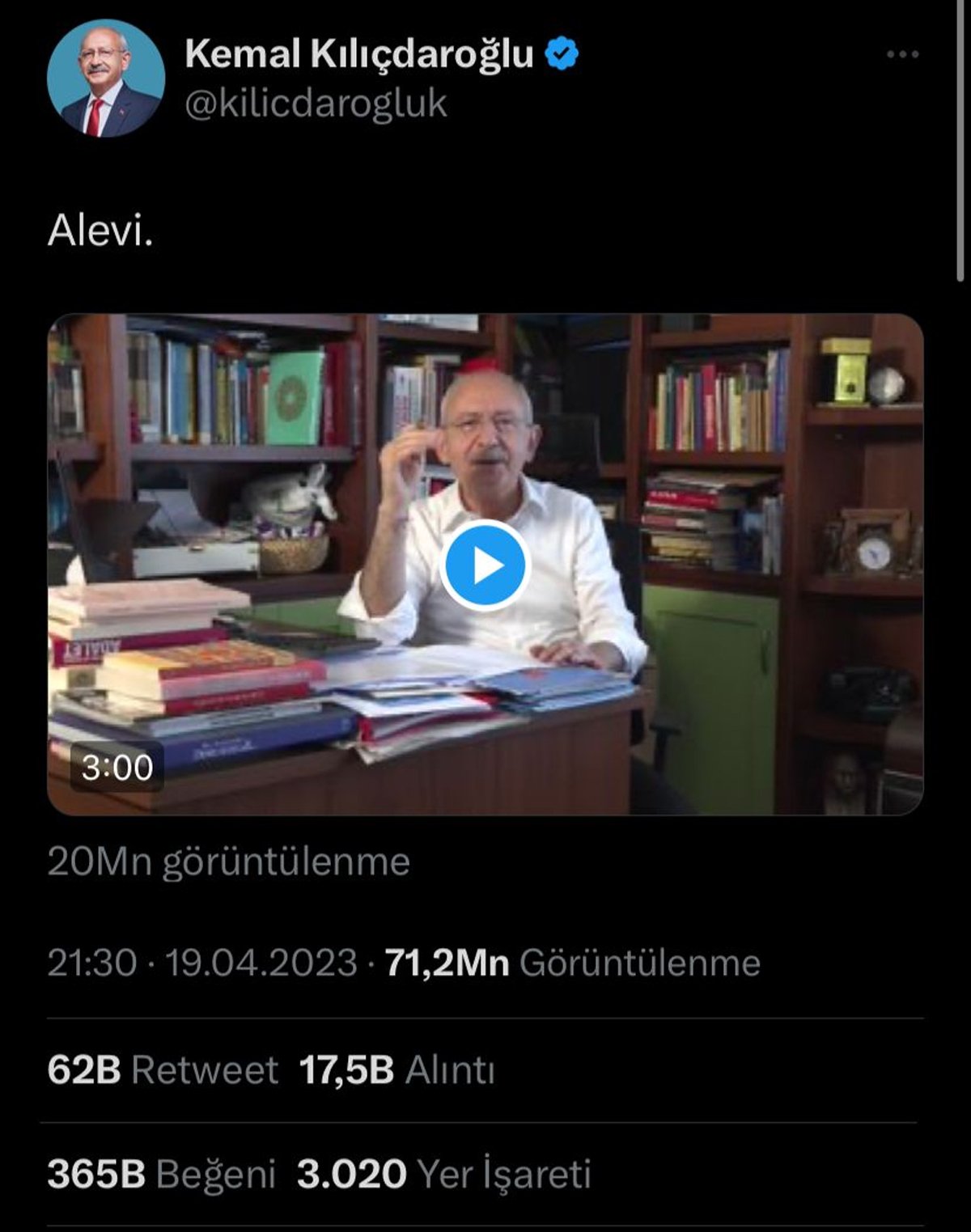This screenshot has width=971, height=1232.
Task: Play the 3:00 video in the tweet
Action: 484,565
